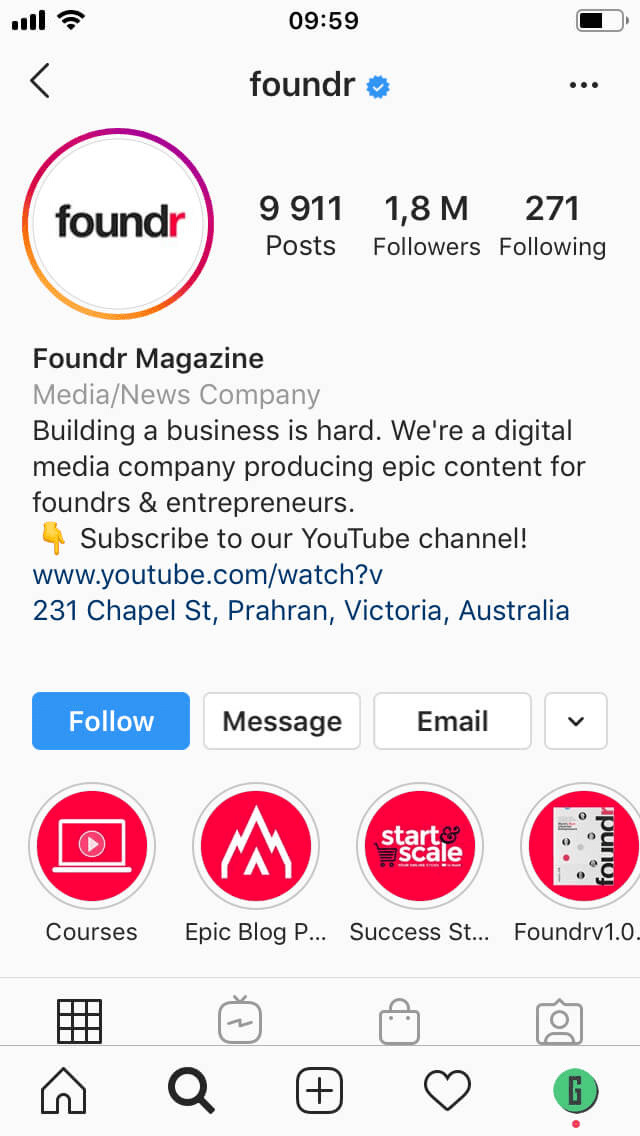Screen dimensions: 640x1136
Task: Switch to the tagged photos tab
Action: click(x=559, y=1021)
